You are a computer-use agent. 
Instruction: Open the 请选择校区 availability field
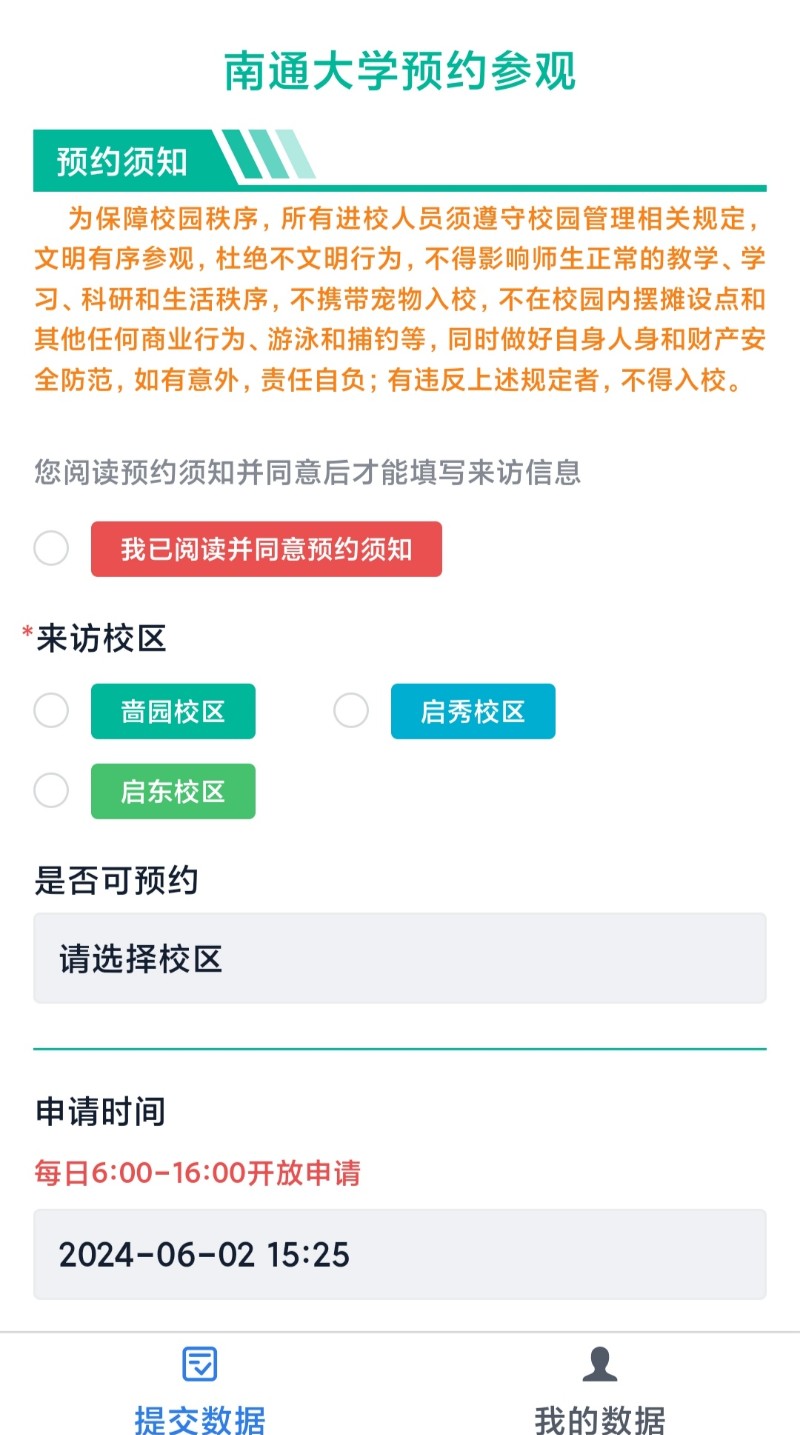400,958
